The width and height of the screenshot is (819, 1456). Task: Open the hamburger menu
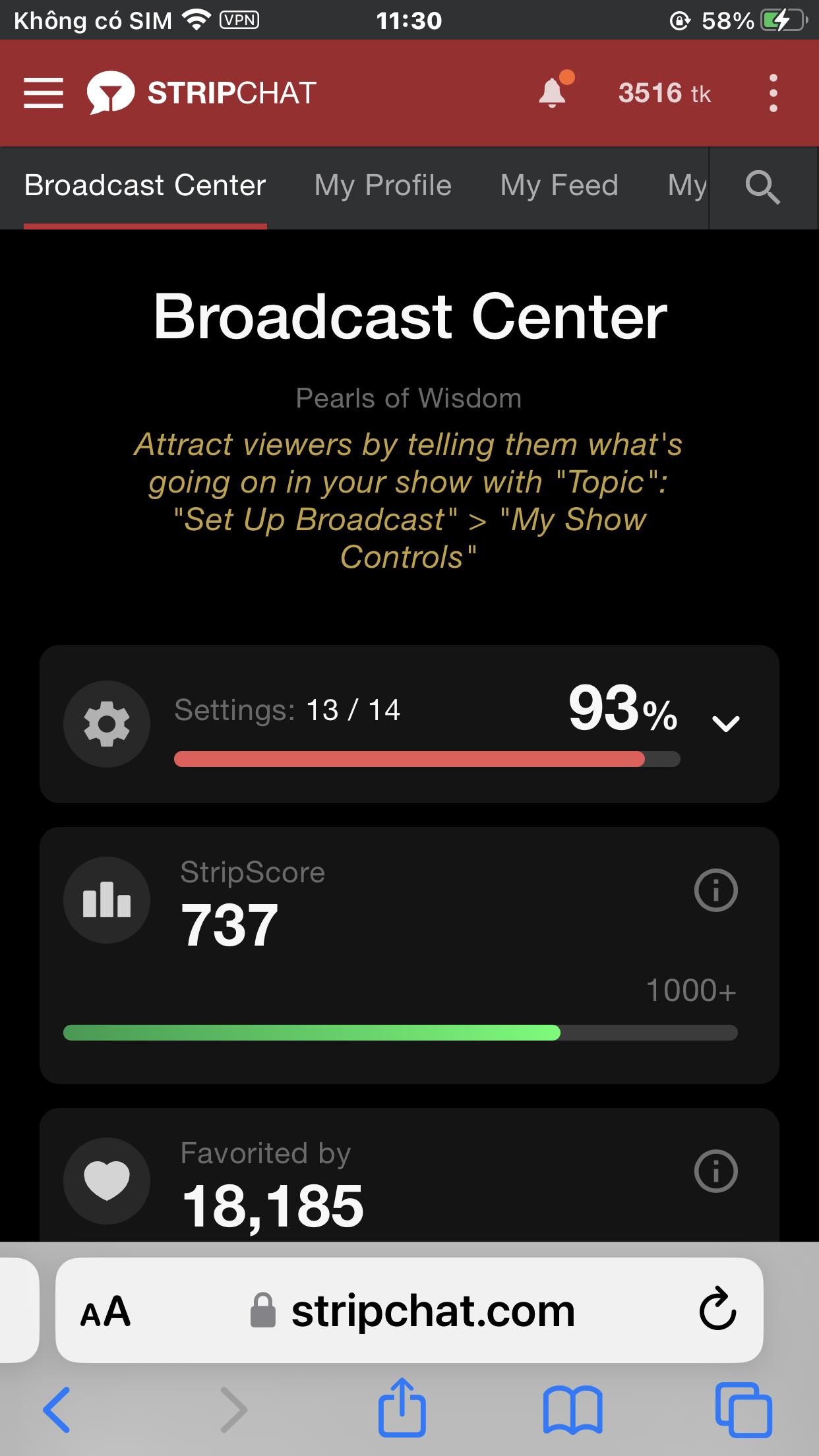point(44,93)
